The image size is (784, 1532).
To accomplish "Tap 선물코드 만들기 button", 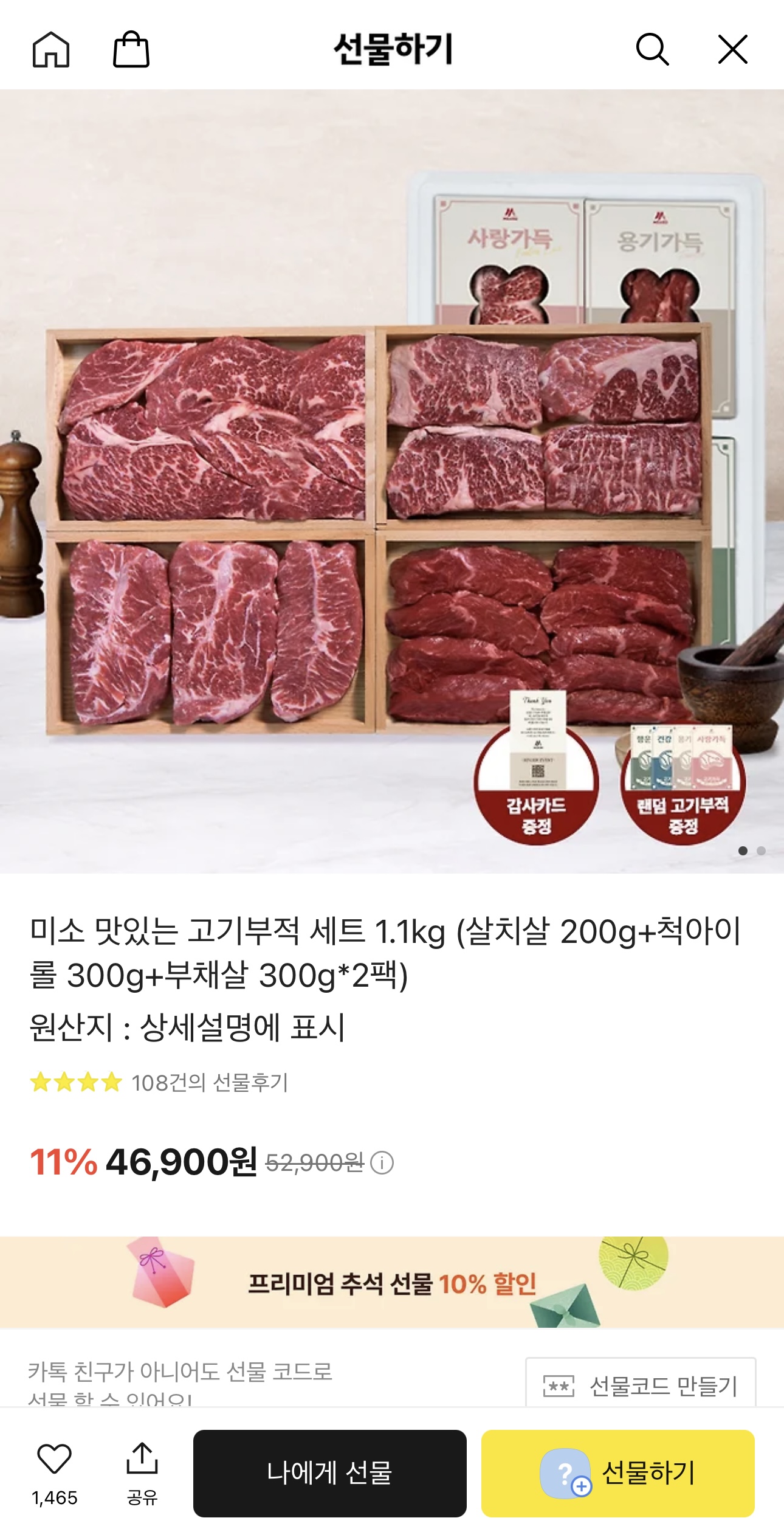I will [x=641, y=1386].
